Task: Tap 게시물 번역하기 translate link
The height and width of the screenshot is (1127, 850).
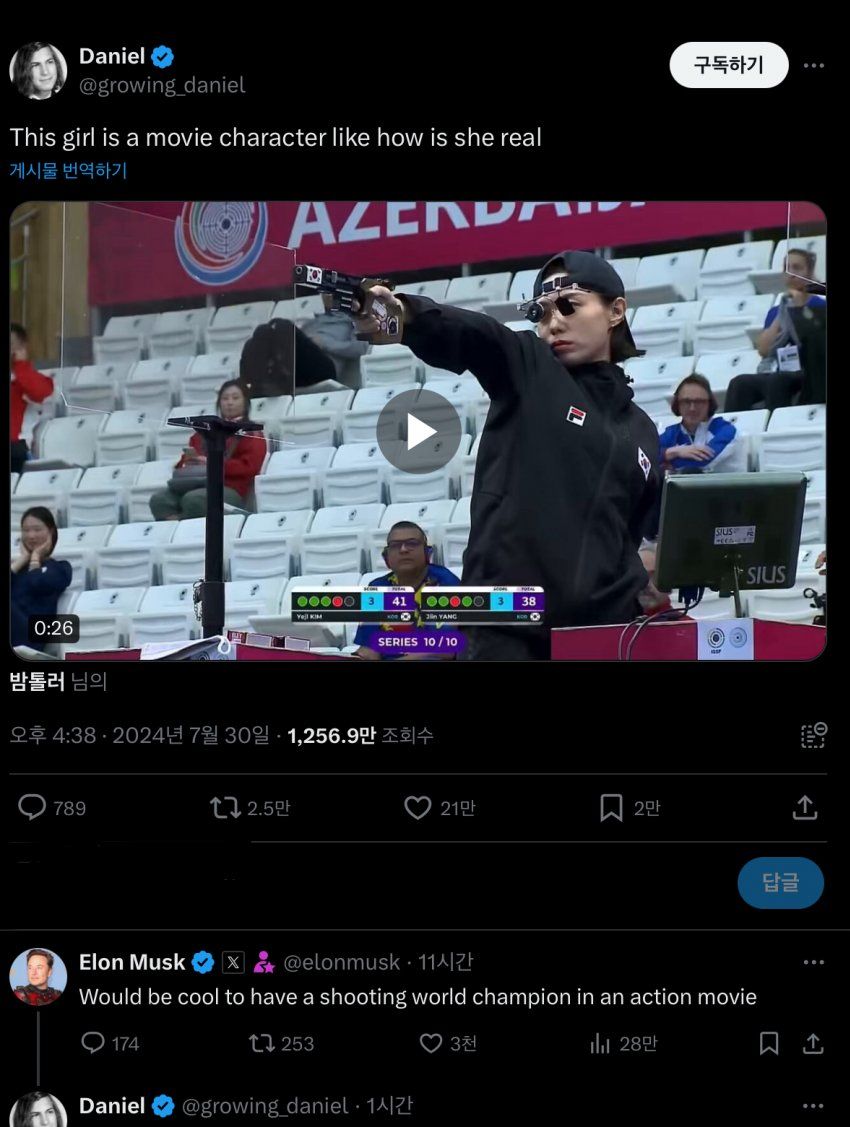Action: click(x=69, y=170)
